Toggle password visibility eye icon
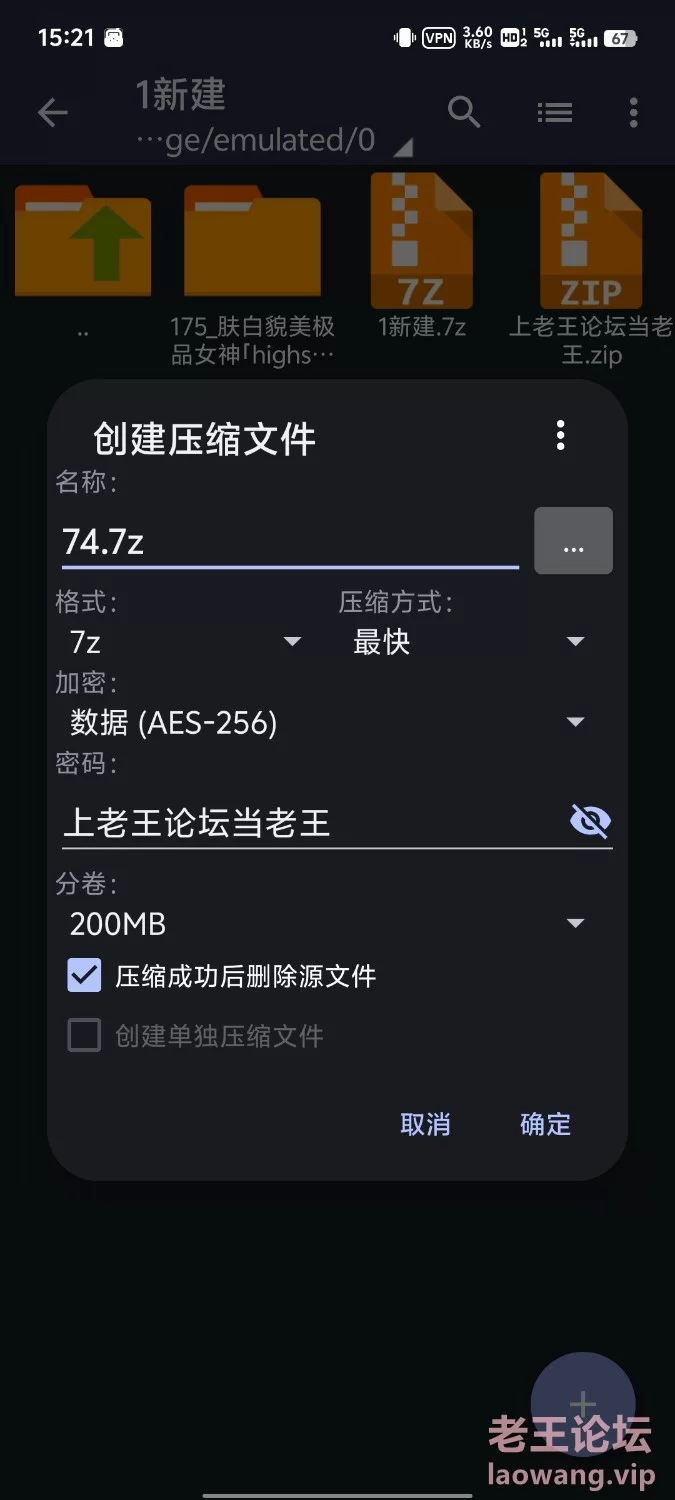Viewport: 675px width, 1500px height. [x=590, y=822]
